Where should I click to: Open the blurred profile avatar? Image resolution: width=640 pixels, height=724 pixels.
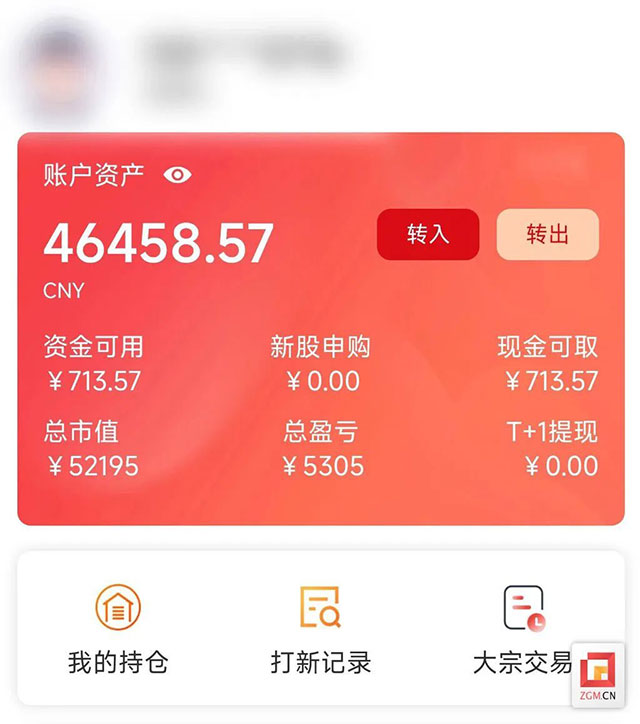[x=62, y=70]
